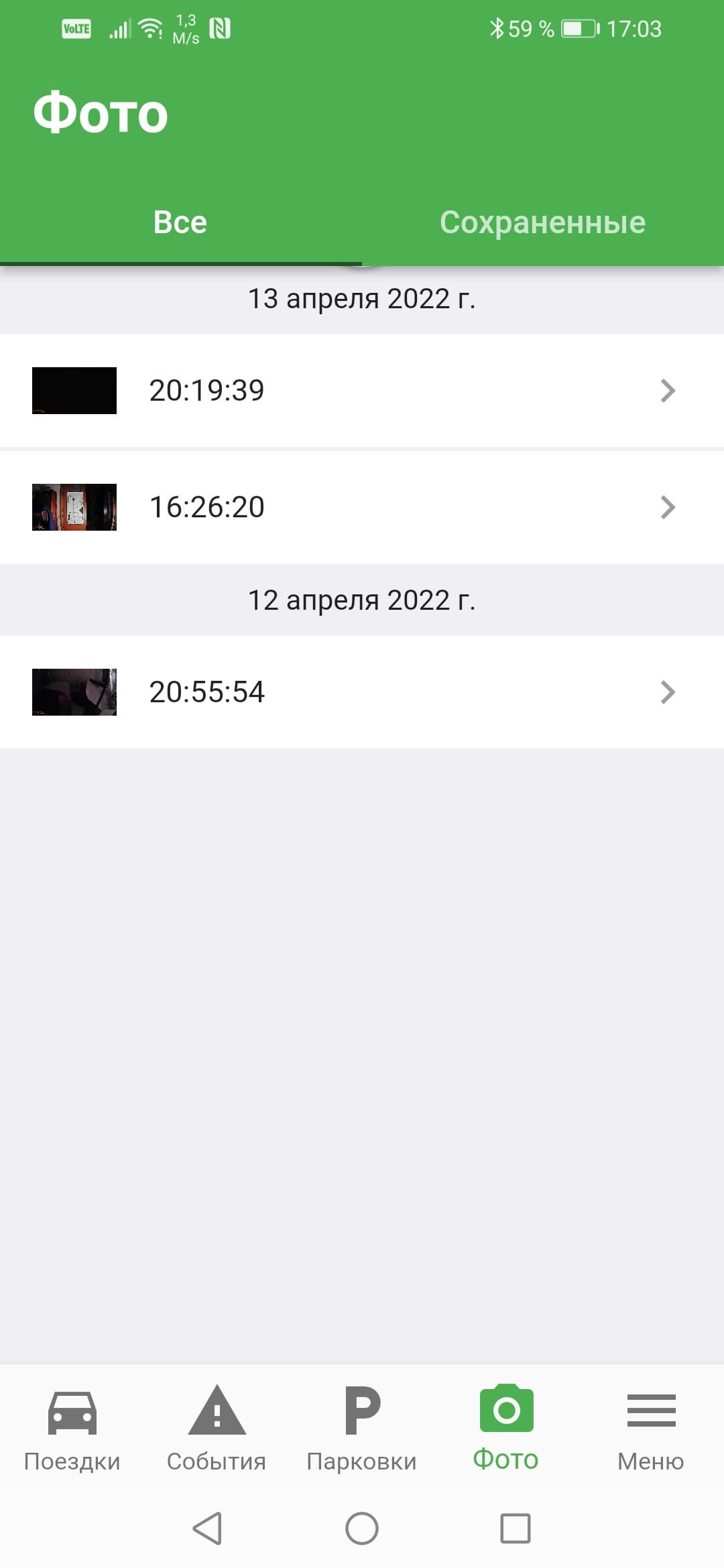The width and height of the screenshot is (724, 1568).
Task: Open the photo taken at 16:26:20
Action: point(362,507)
